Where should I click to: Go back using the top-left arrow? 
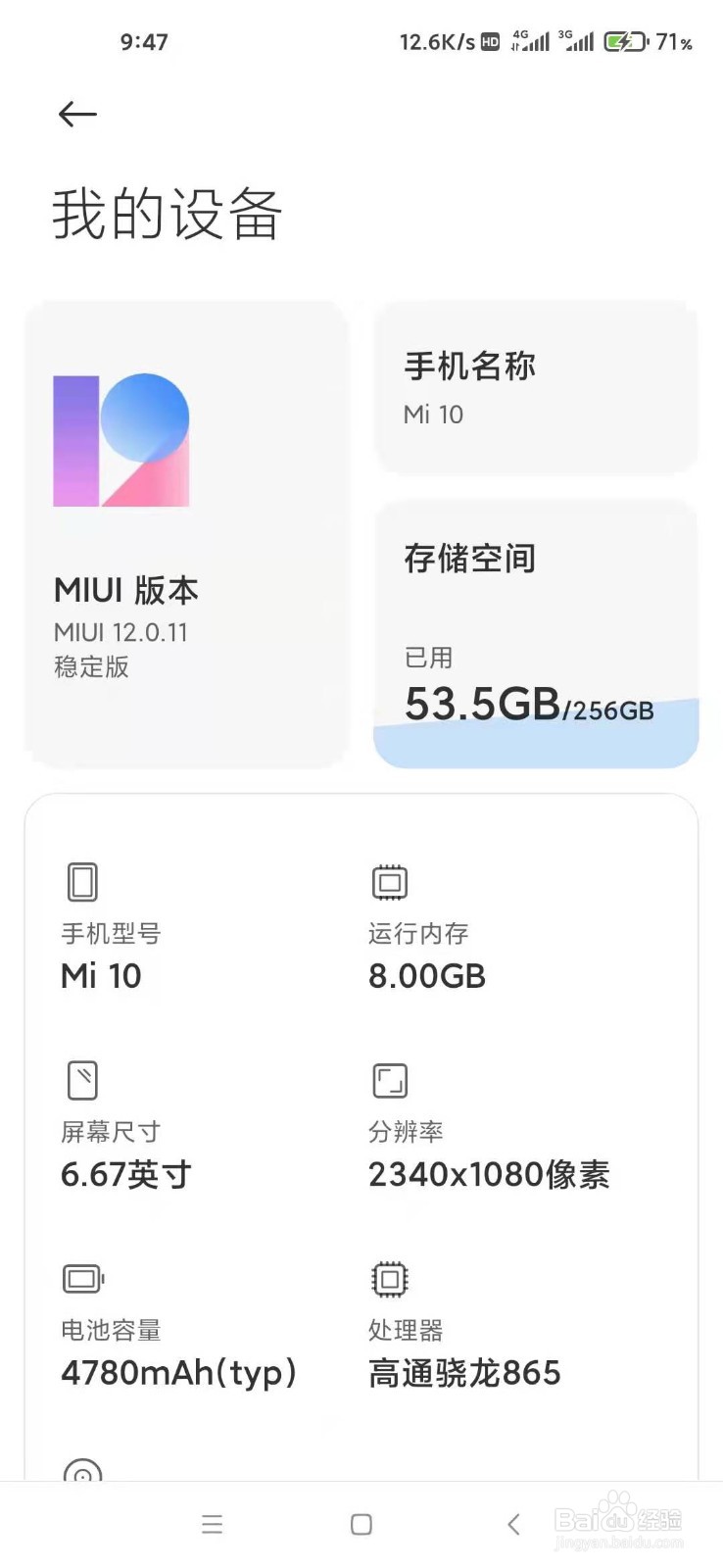click(x=77, y=115)
